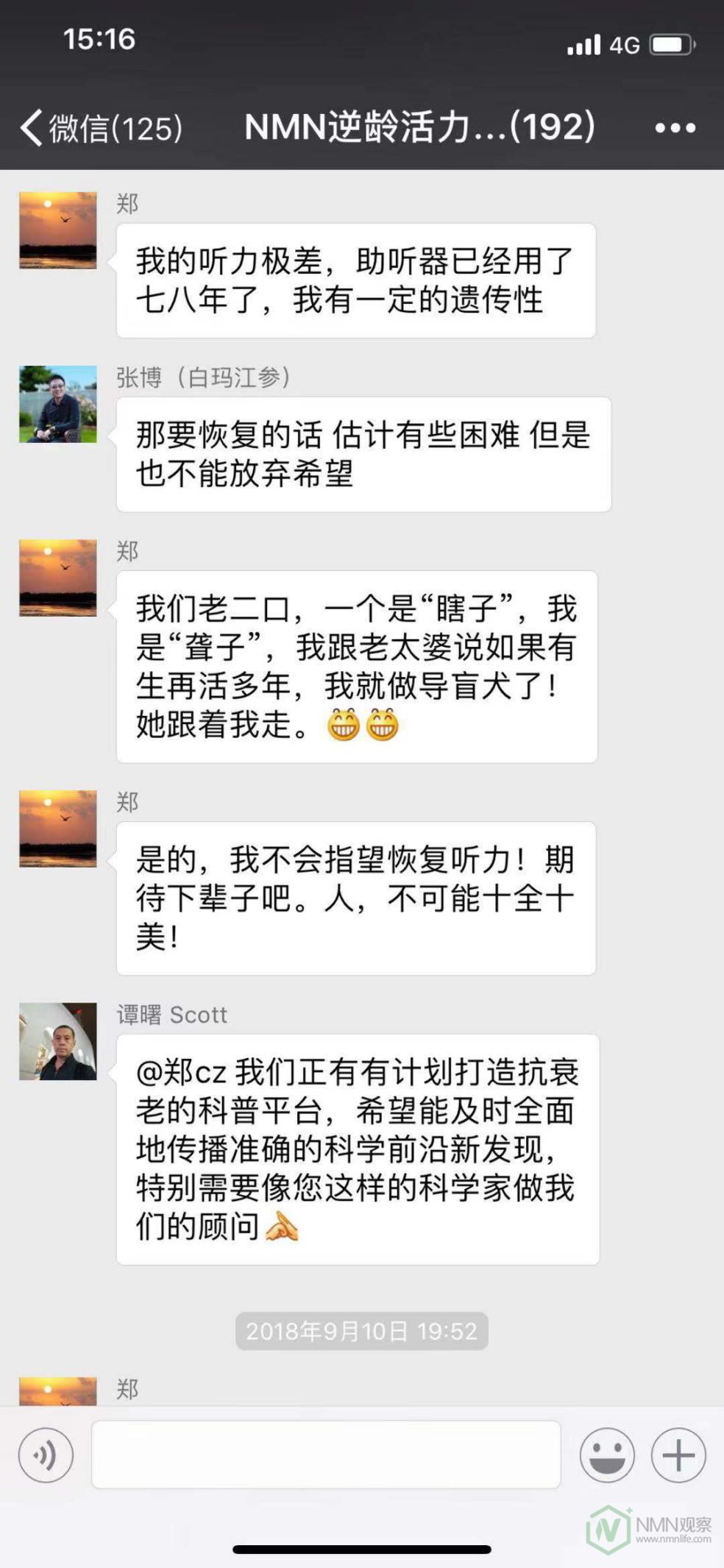Open 谭曙 Scott's profile avatar
Screen dimensions: 724x1568
click(58, 1041)
